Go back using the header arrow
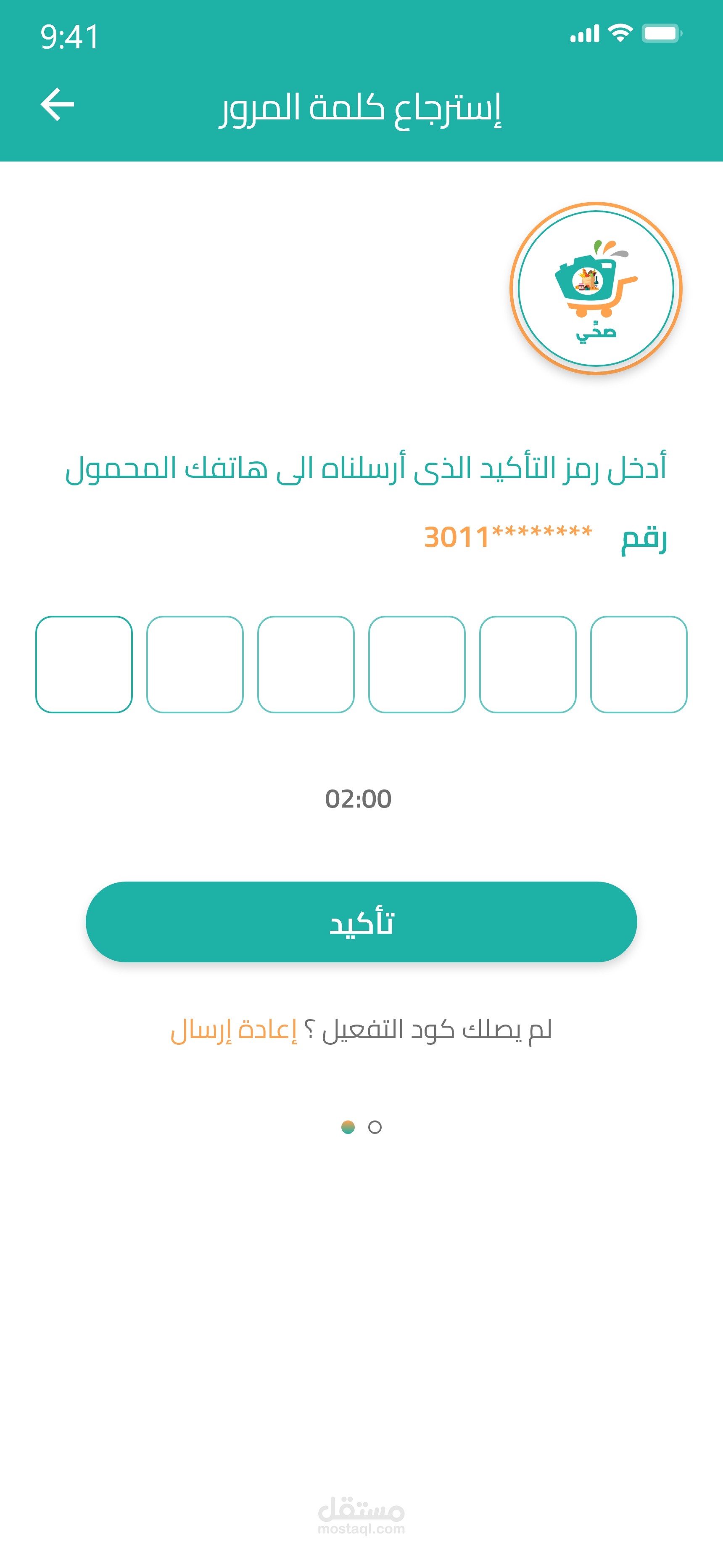 (x=57, y=104)
